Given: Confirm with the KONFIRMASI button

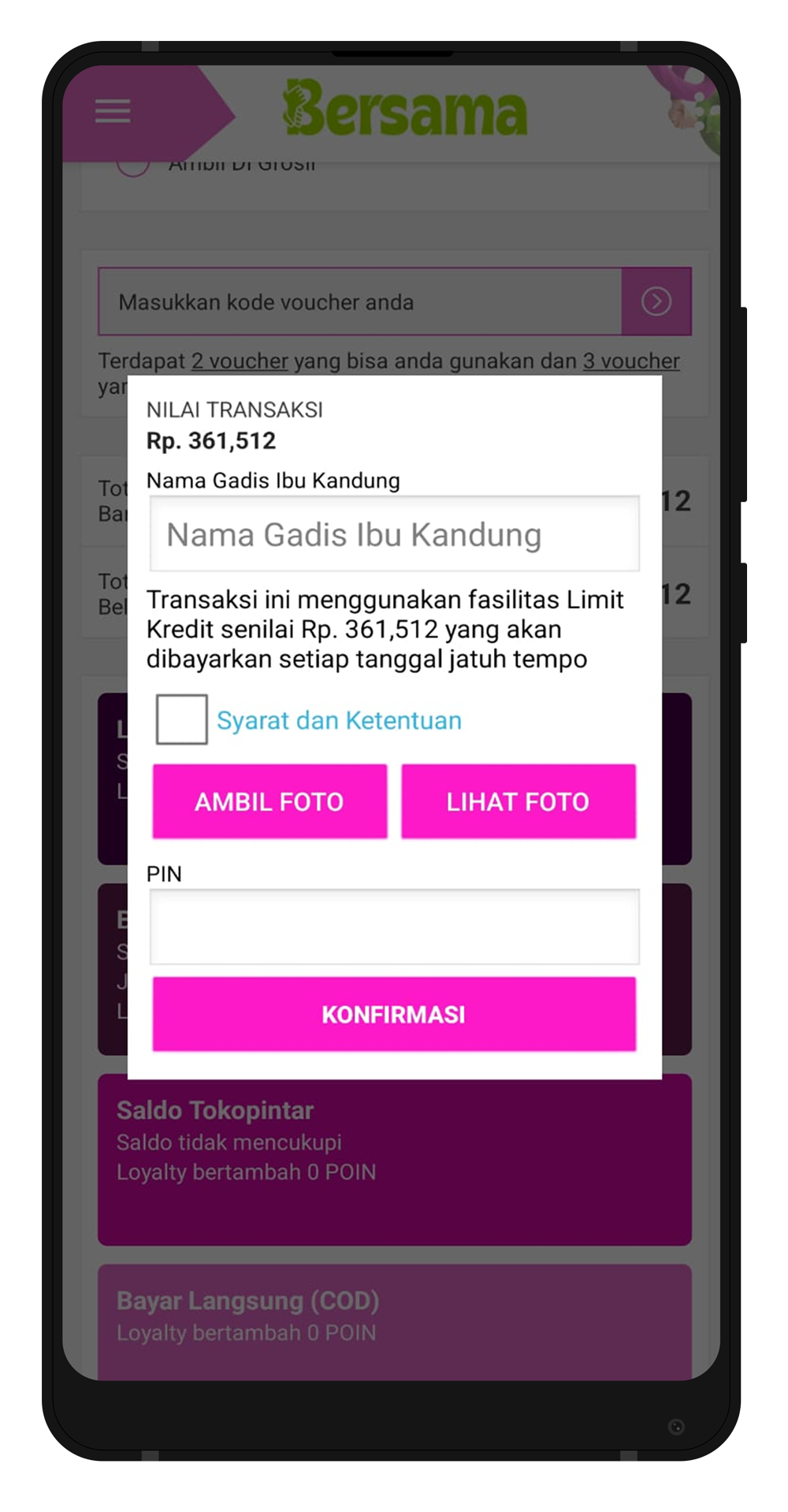Looking at the screenshot, I should (394, 1014).
